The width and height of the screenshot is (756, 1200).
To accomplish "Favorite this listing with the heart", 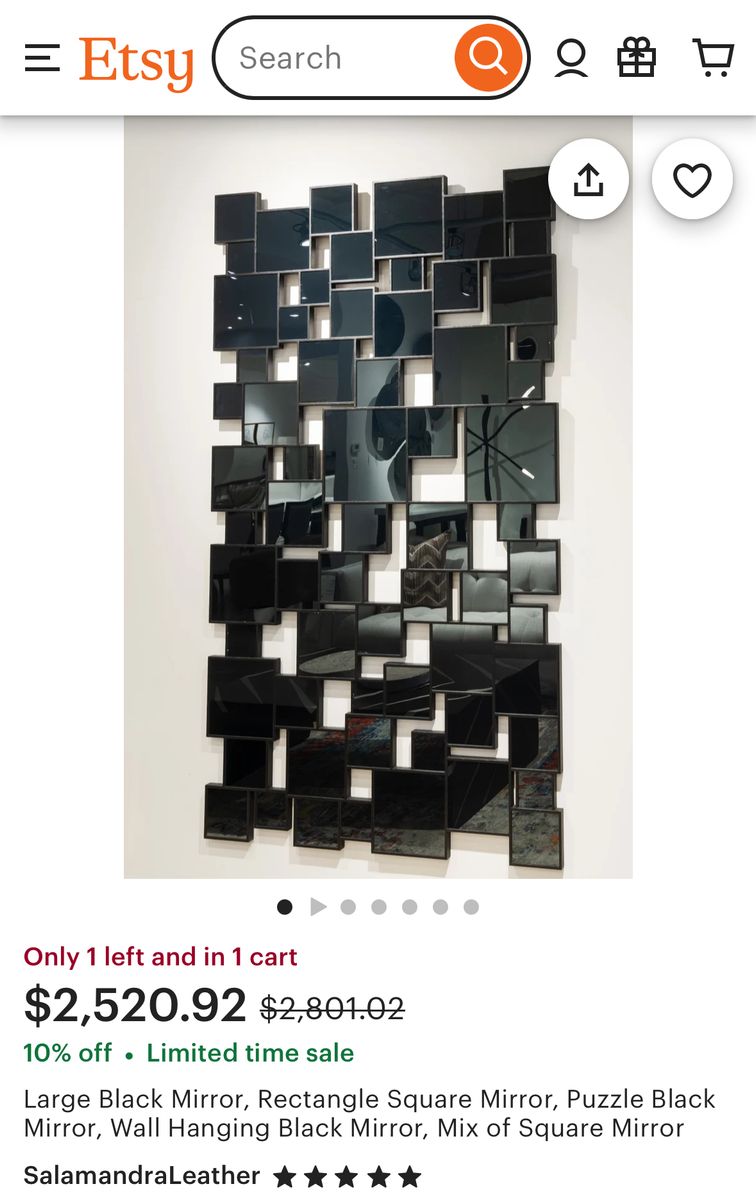I will pos(692,180).
